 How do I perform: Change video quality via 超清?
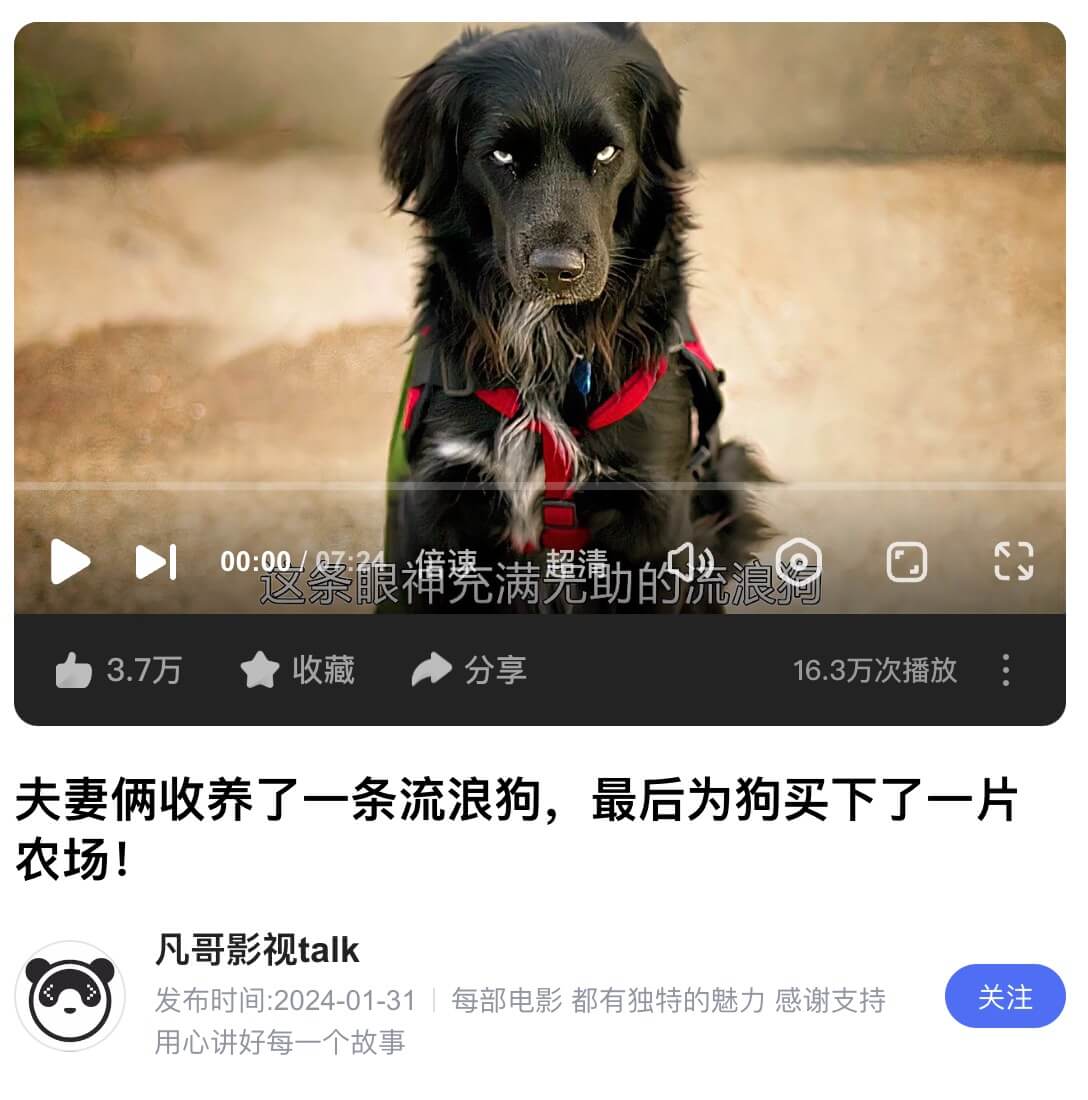pos(577,562)
